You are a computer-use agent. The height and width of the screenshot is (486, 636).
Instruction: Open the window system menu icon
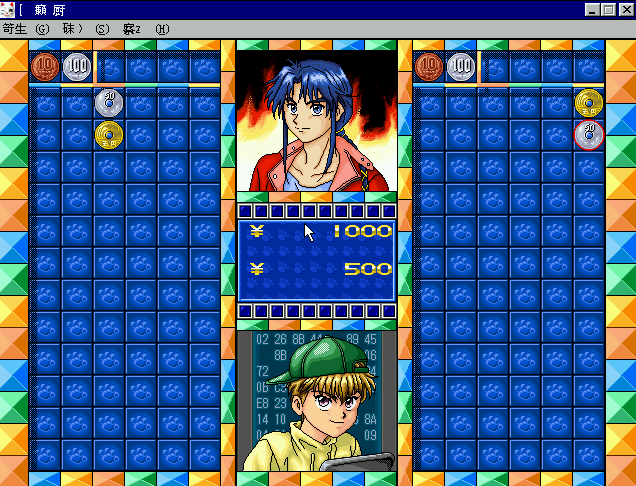click(x=8, y=9)
